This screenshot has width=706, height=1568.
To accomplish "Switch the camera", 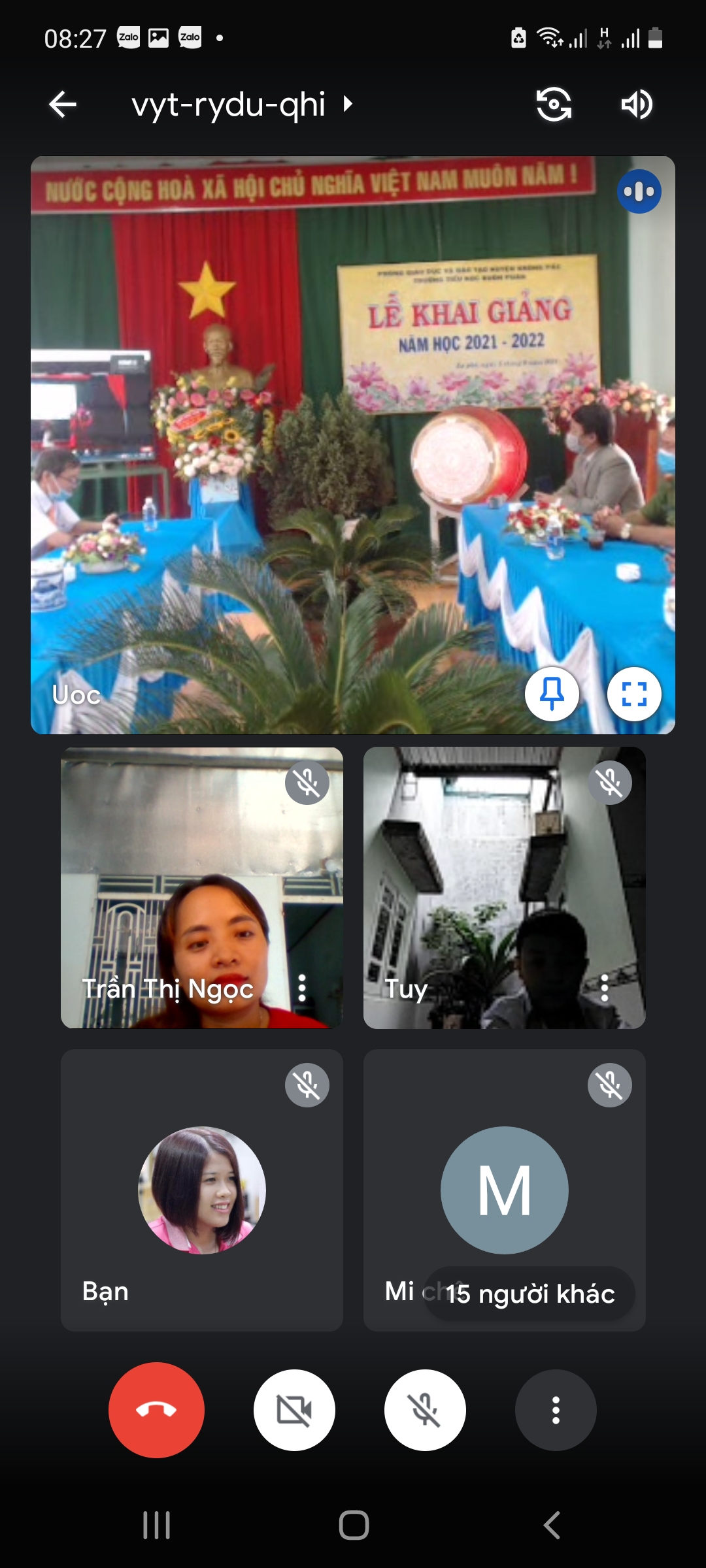I will click(x=554, y=105).
